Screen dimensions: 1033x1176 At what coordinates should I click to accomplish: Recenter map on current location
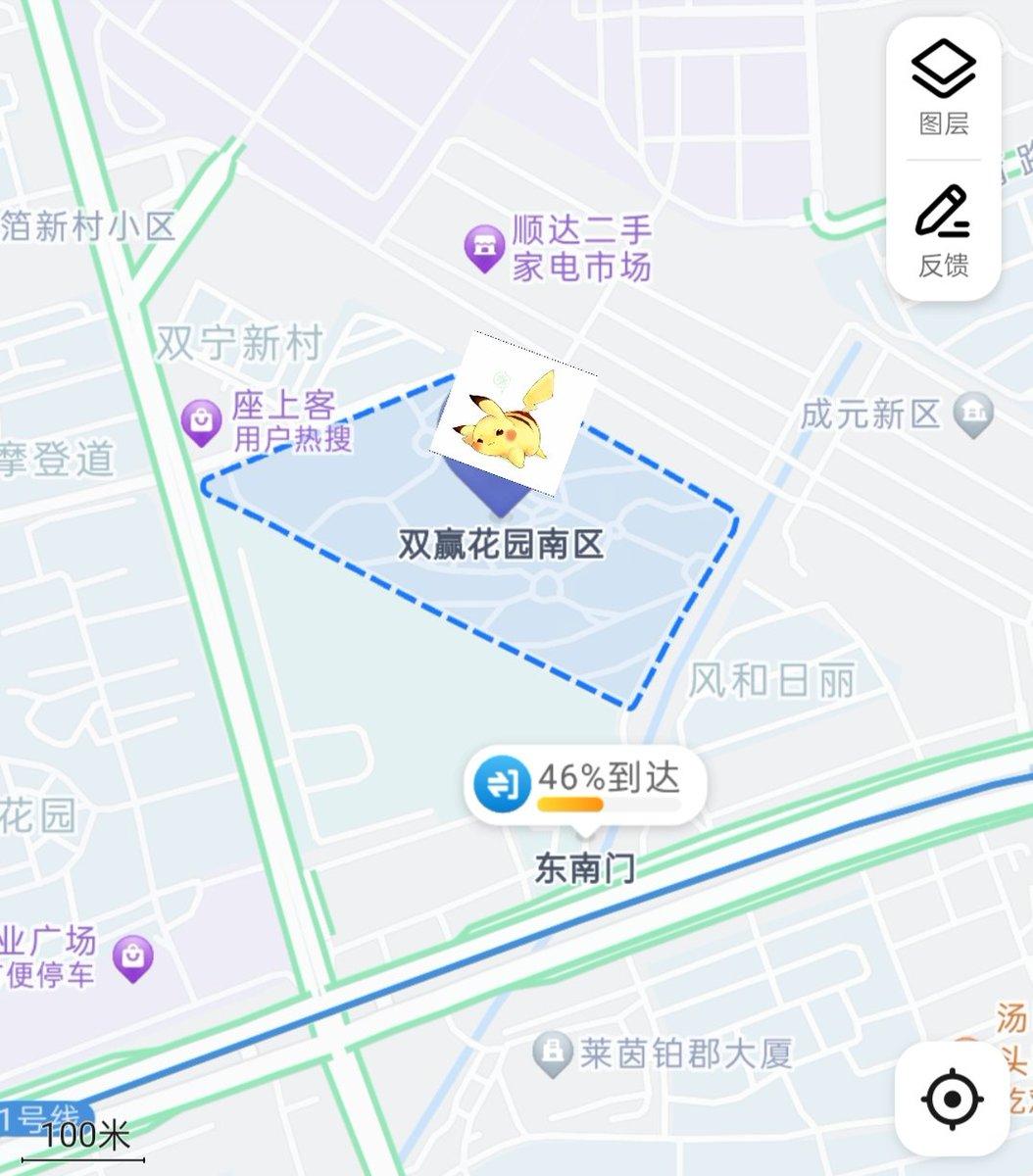(x=952, y=1099)
